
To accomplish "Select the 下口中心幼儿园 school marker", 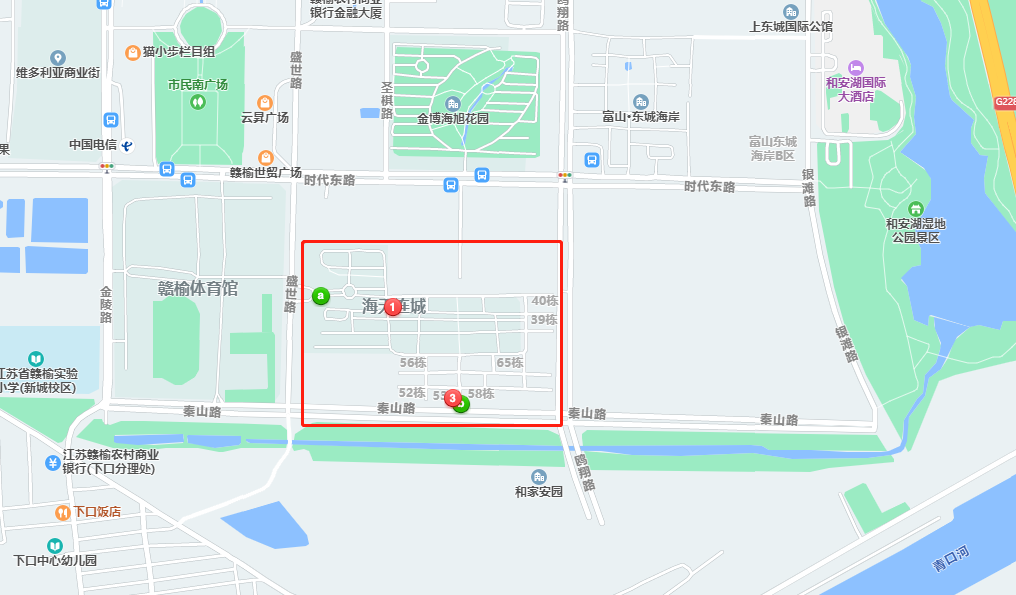I will point(55,545).
